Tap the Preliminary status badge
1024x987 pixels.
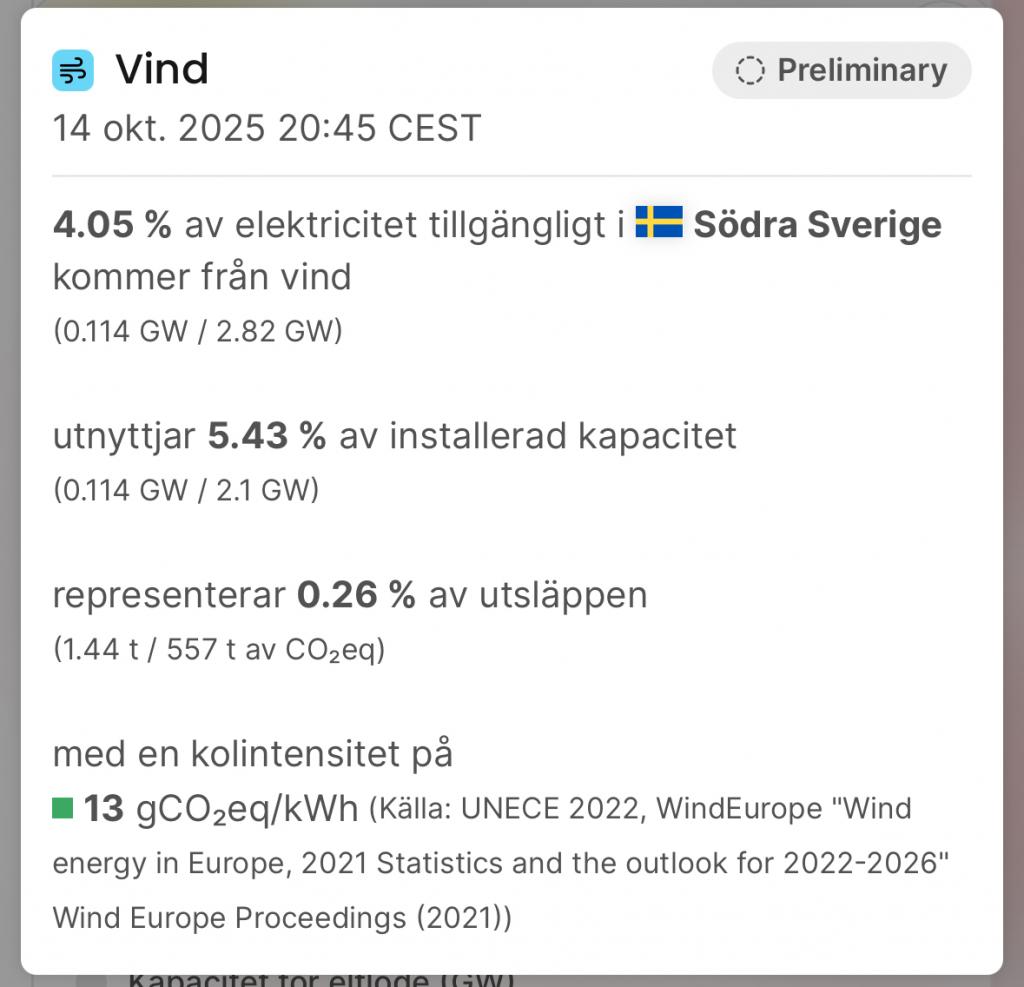click(x=841, y=71)
